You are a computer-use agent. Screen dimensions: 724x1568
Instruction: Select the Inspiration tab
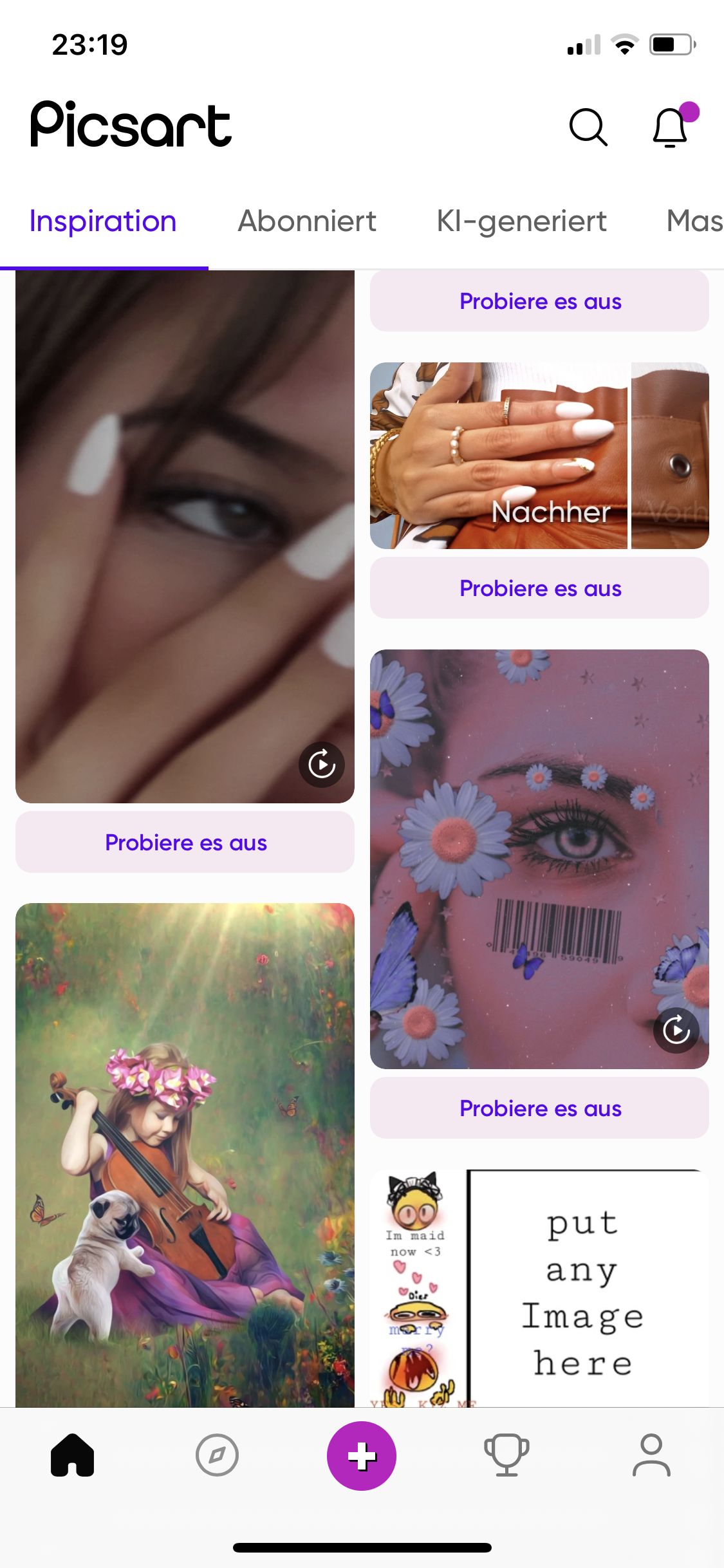click(103, 221)
